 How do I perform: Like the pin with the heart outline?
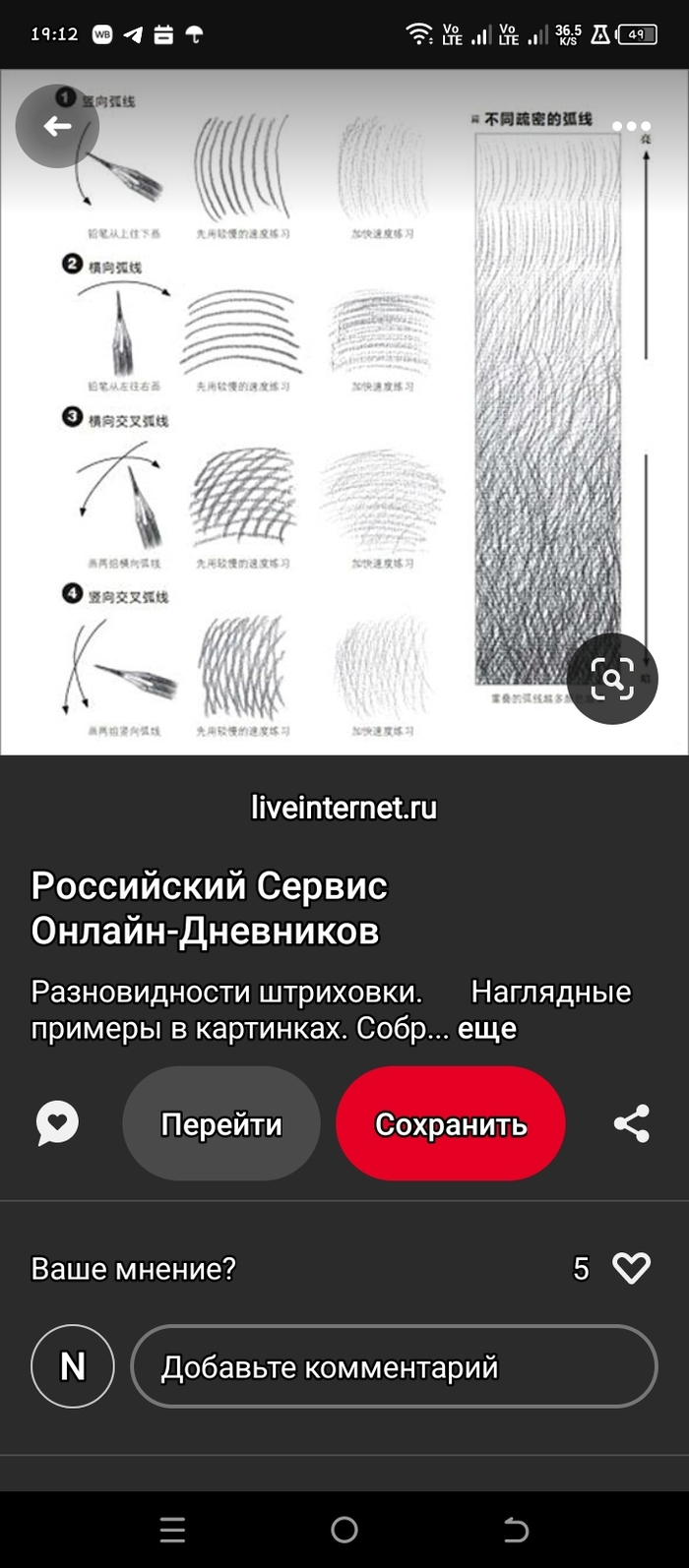pos(631,1268)
